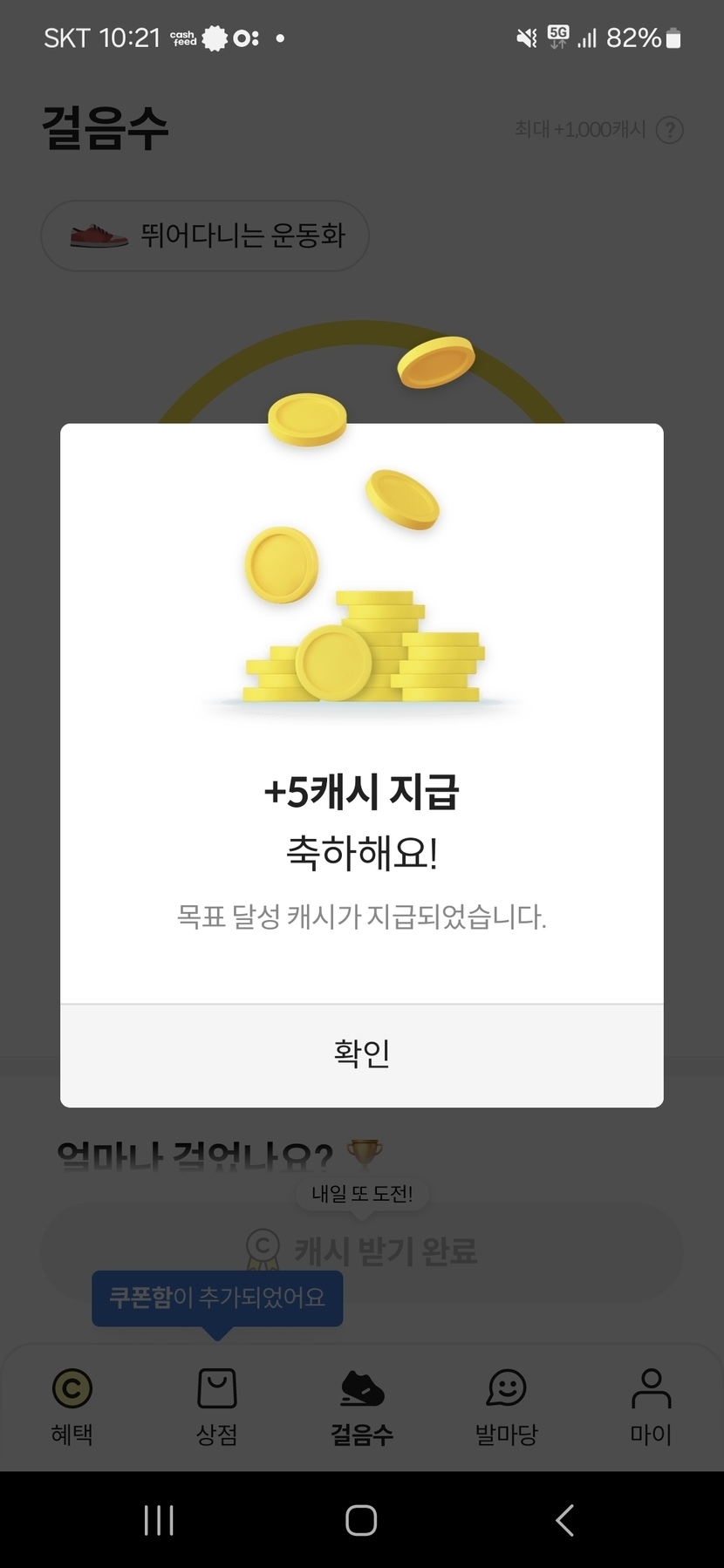Switch to the 마이 profile tab
Image resolution: width=724 pixels, height=1568 pixels.
point(651,1406)
